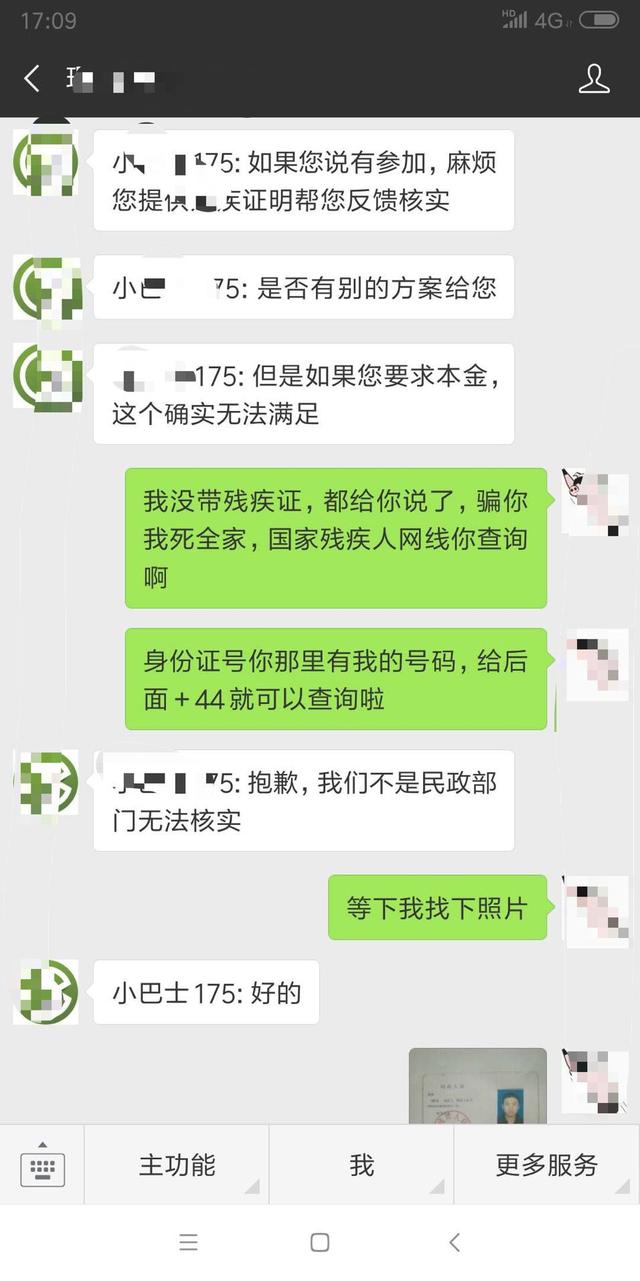Open the account profile icon
640x1281 pixels.
[x=594, y=79]
